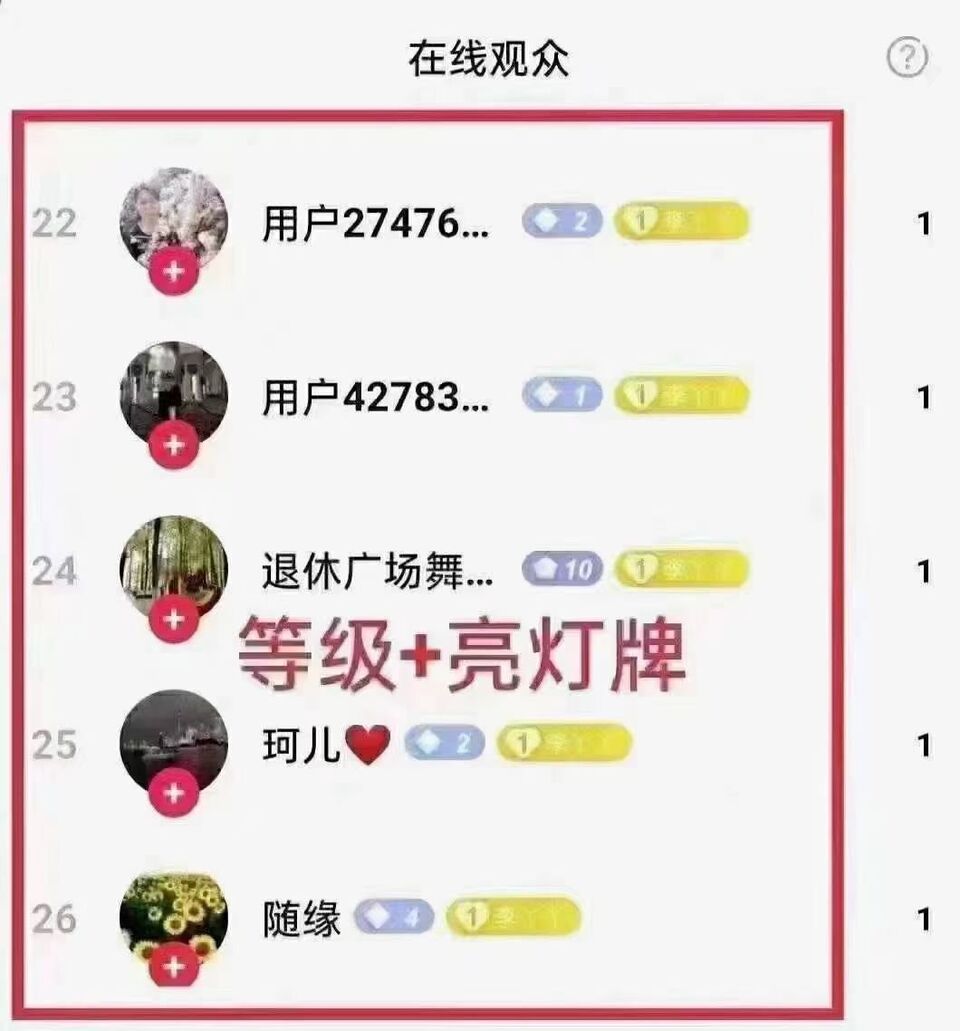Open viewer row 用户42783

point(376,399)
